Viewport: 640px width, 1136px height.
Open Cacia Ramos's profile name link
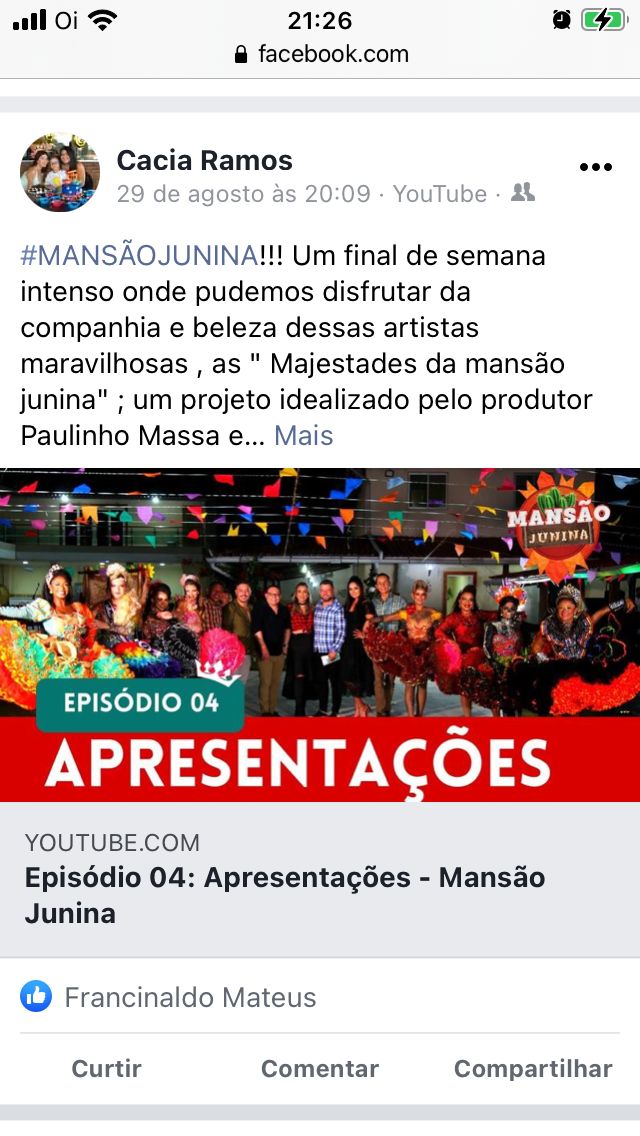coord(204,160)
